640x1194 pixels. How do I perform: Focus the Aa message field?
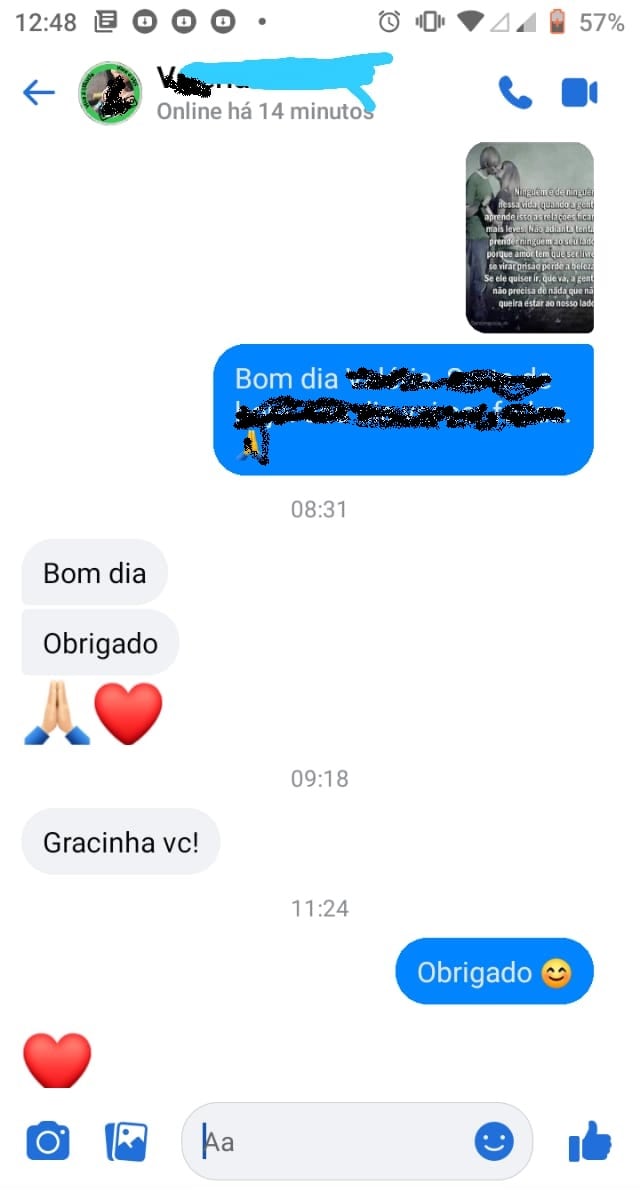click(x=330, y=1141)
